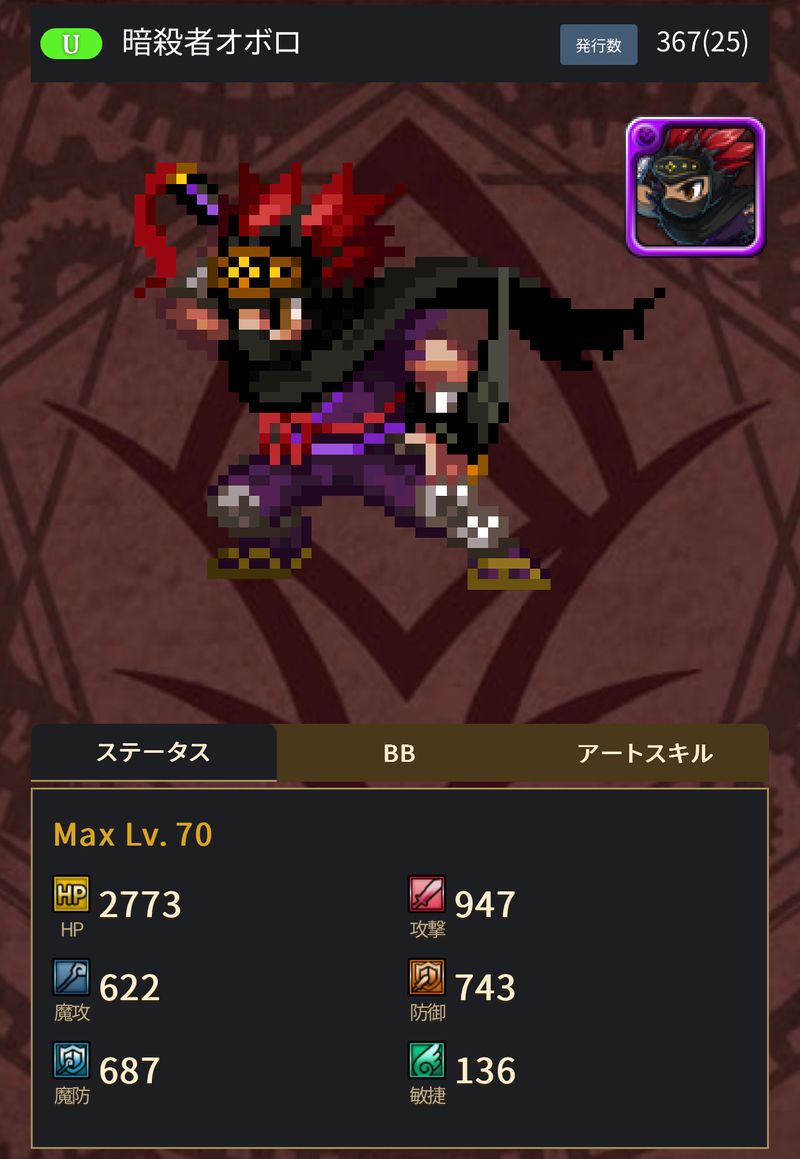Select the ステータス tab
This screenshot has height=1159, width=800.
point(153,753)
